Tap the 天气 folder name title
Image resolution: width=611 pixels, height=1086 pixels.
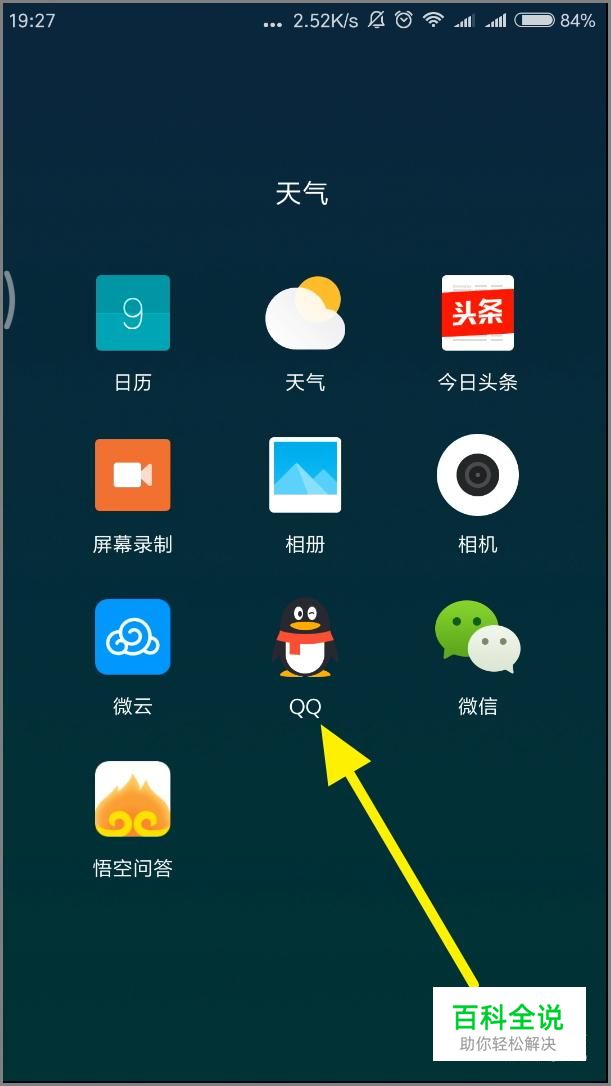click(x=302, y=193)
